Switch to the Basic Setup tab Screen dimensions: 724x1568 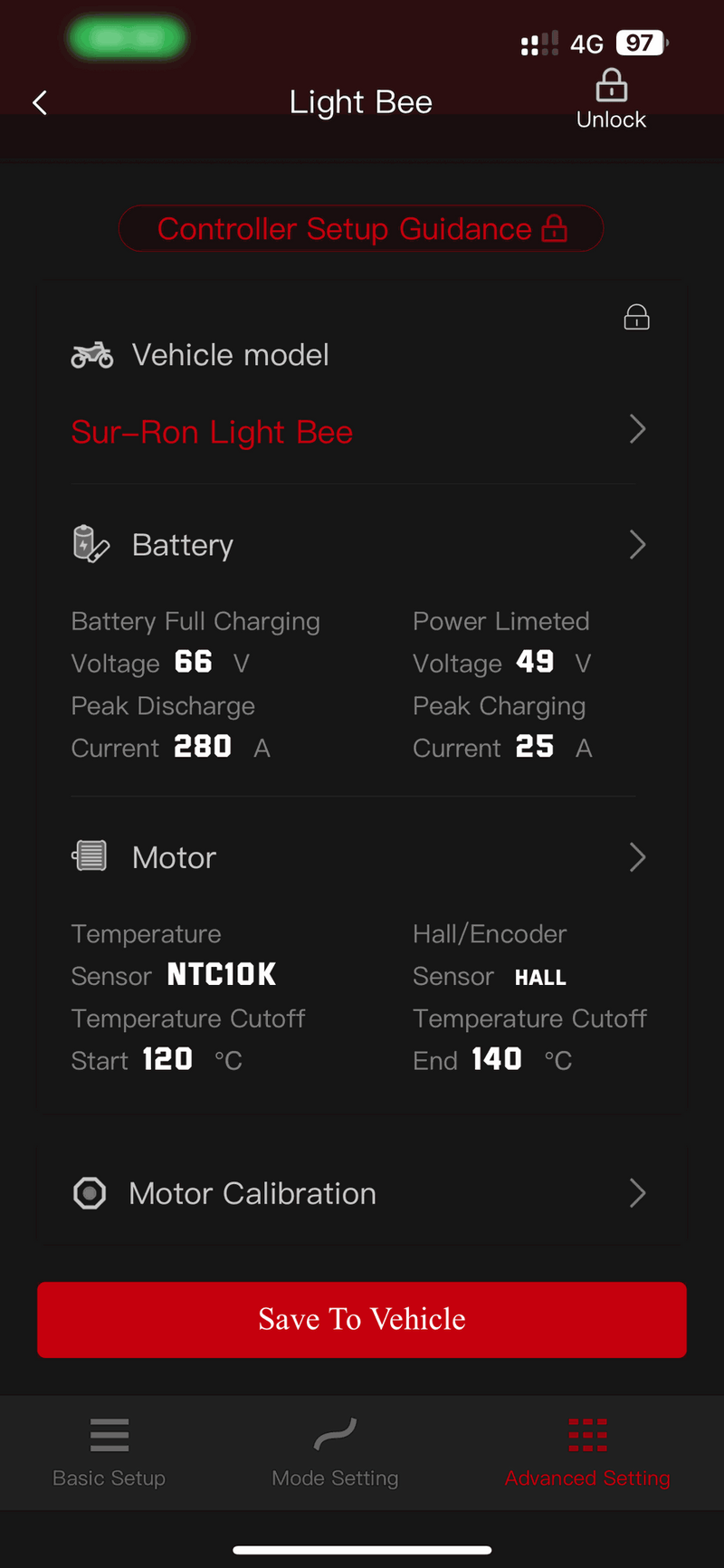(110, 1452)
